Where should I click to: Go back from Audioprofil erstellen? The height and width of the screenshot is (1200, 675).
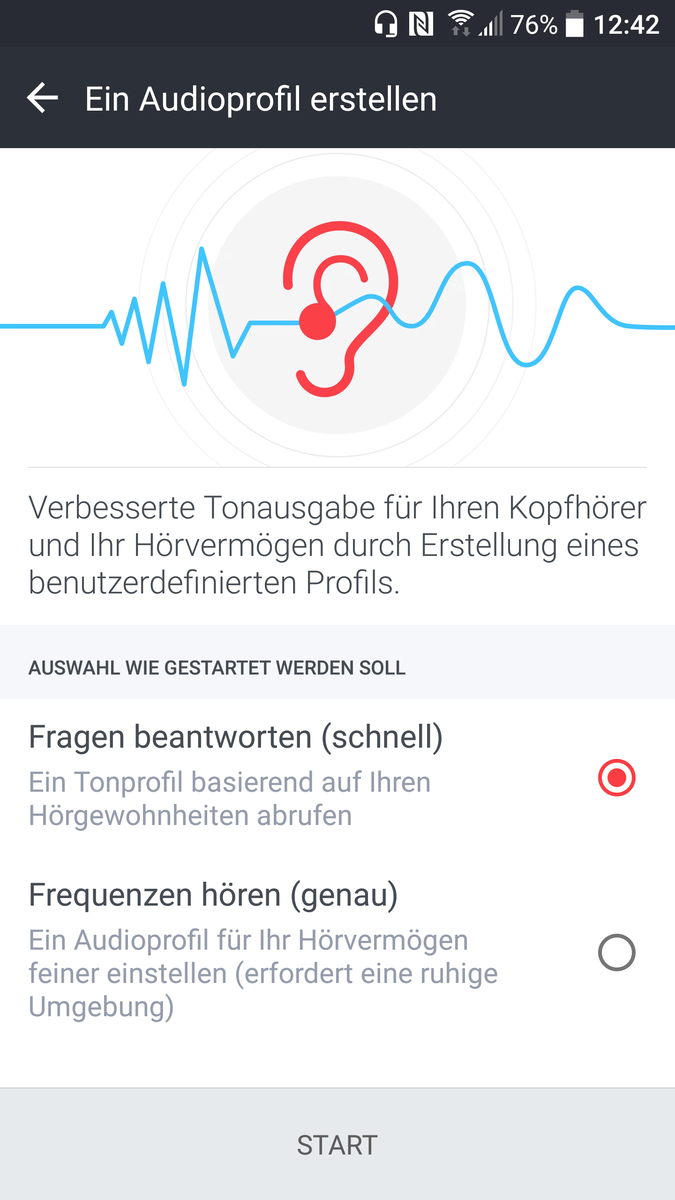point(42,99)
